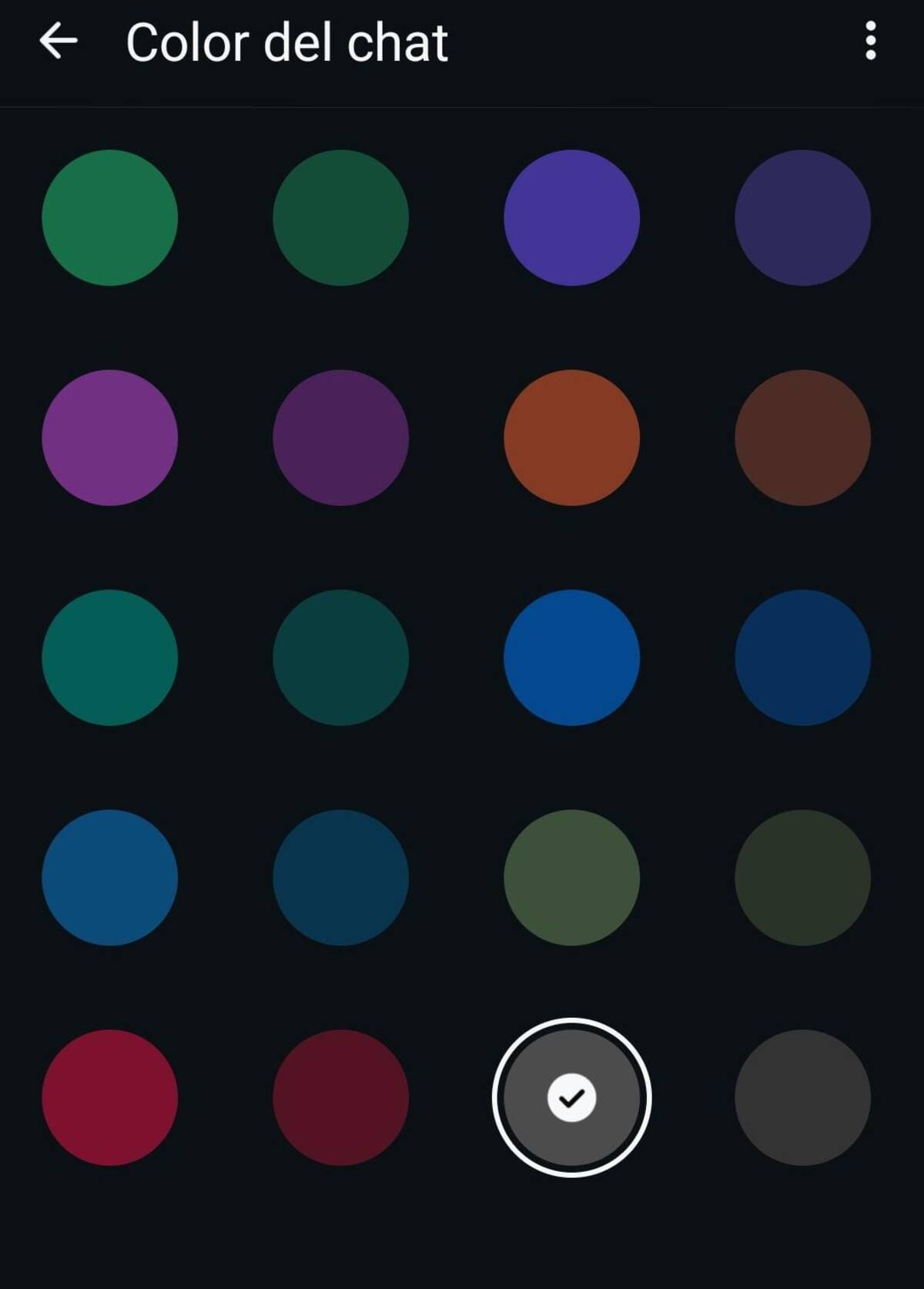
Task: Choose the bright royal blue color
Action: tap(571, 658)
